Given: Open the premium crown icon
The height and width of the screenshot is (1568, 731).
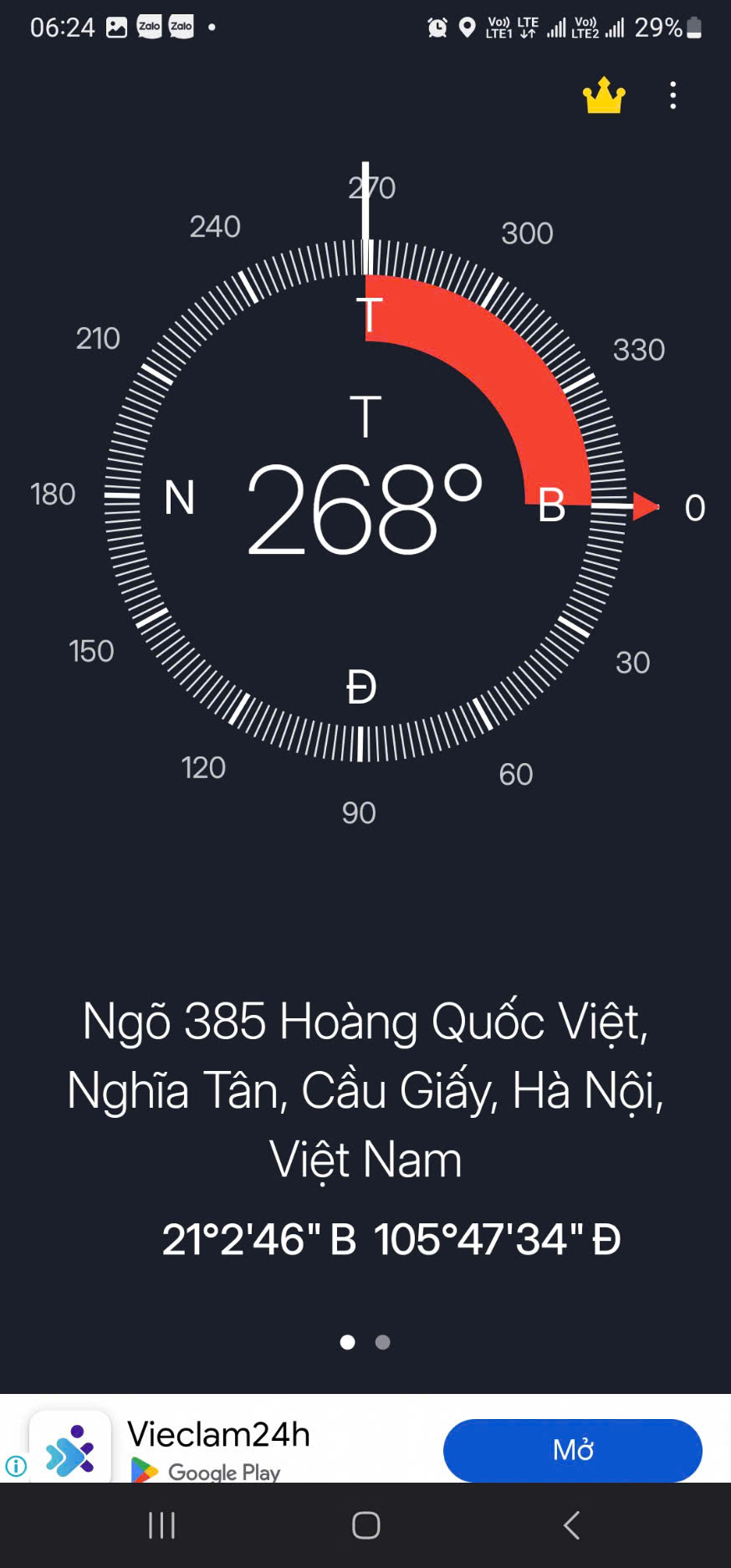Looking at the screenshot, I should tap(604, 95).
